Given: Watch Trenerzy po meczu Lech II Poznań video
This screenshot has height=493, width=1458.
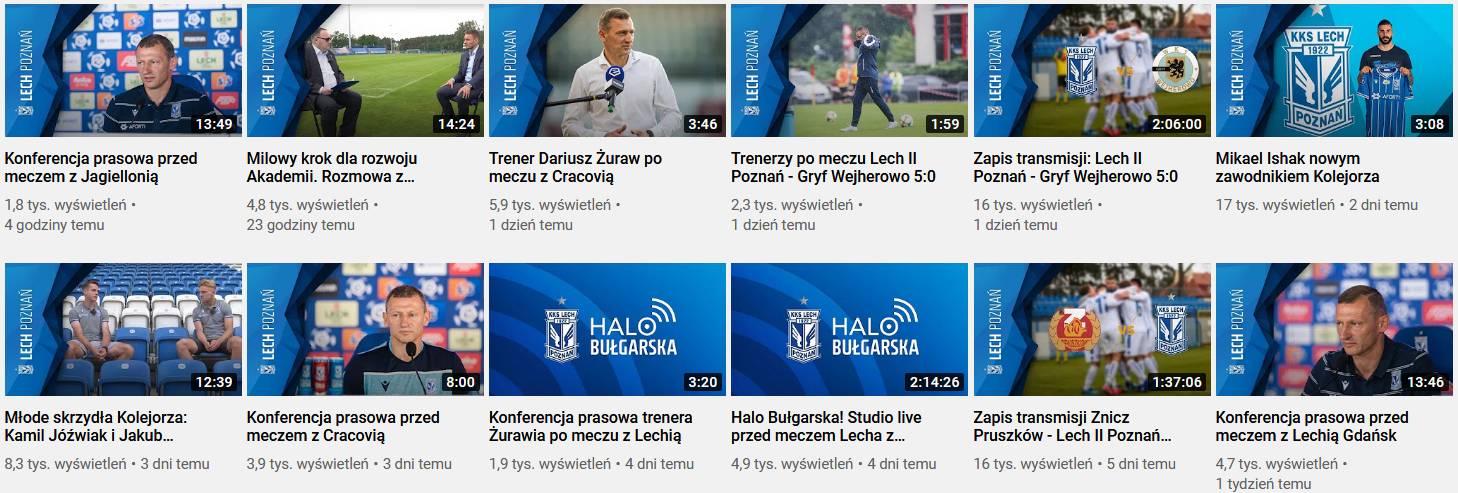Looking at the screenshot, I should coord(849,71).
